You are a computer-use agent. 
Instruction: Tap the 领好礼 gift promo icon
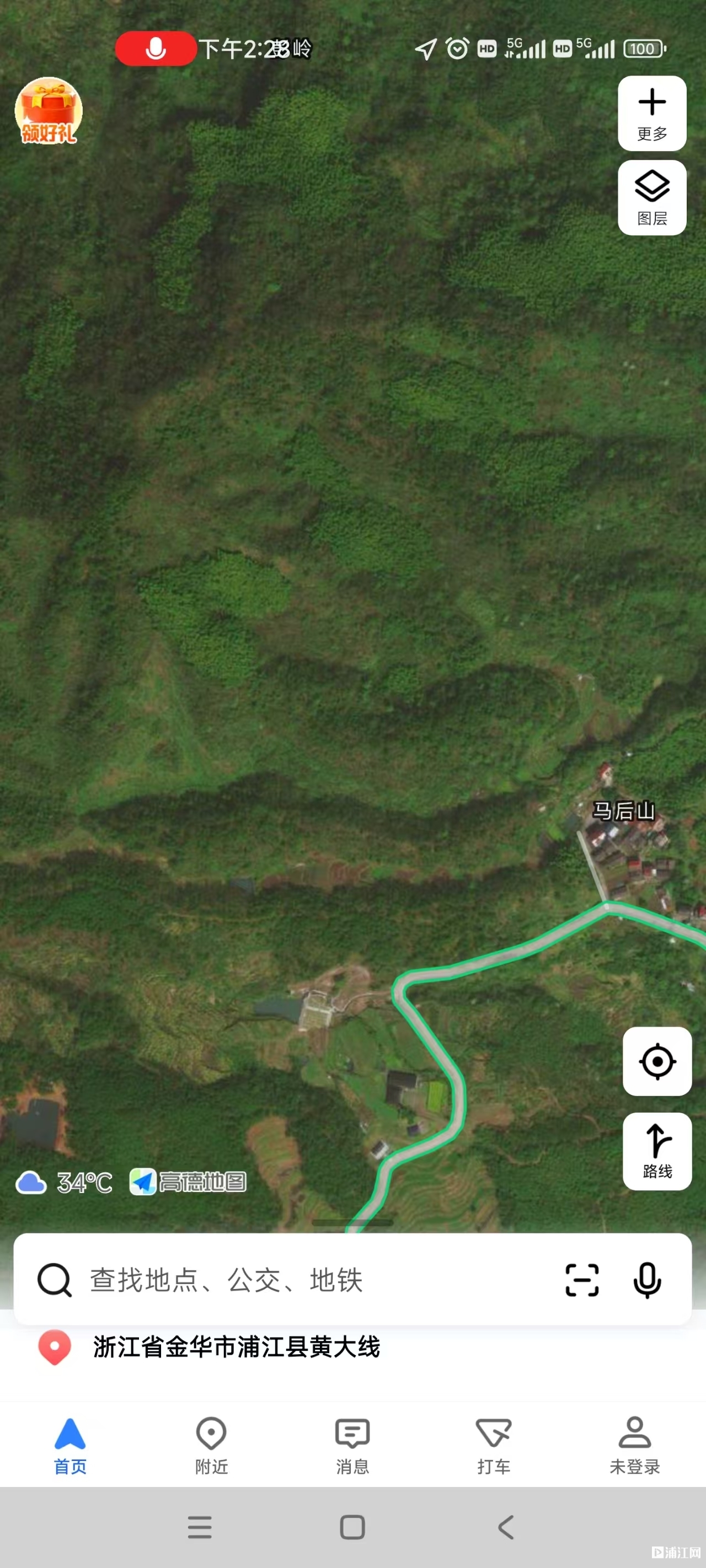pos(49,111)
